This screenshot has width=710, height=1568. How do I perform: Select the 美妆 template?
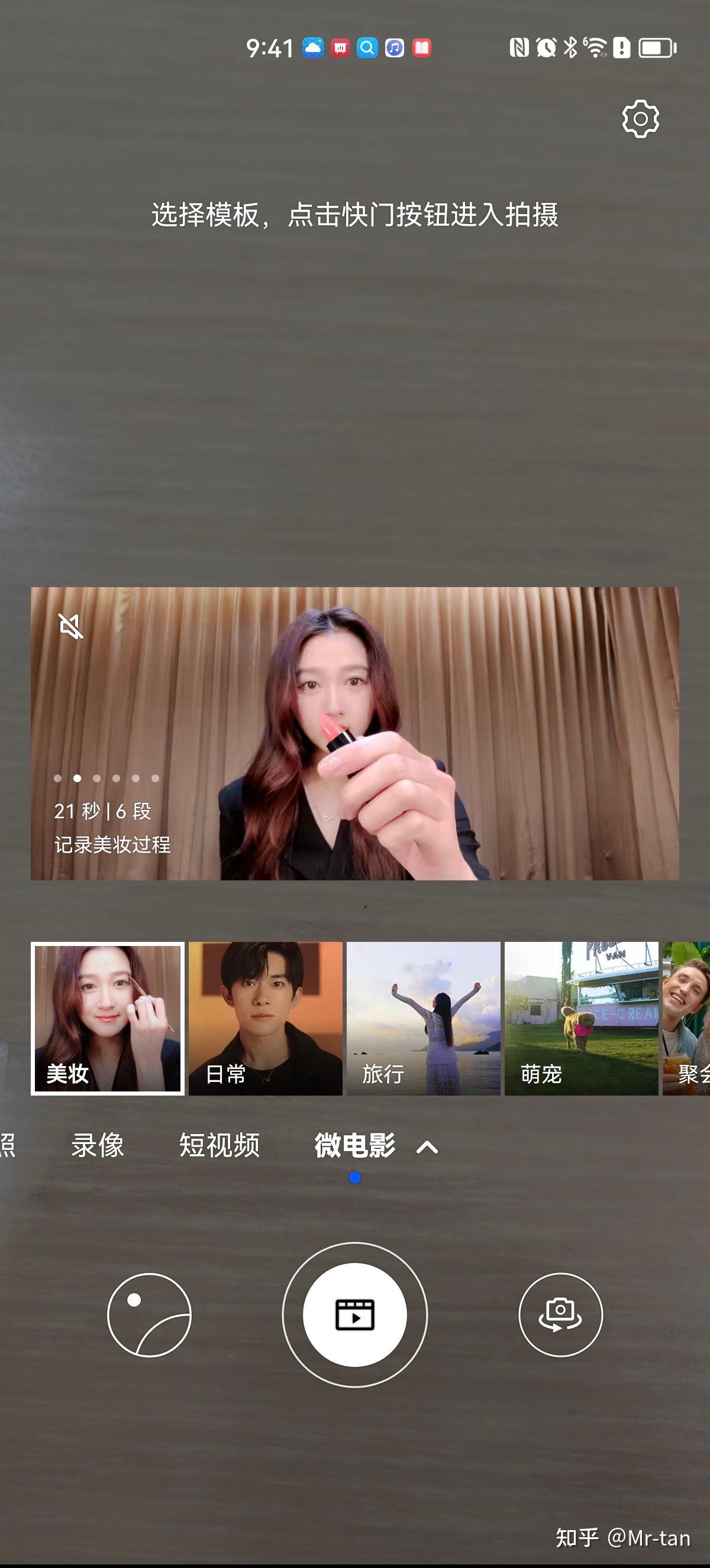pyautogui.click(x=108, y=1018)
